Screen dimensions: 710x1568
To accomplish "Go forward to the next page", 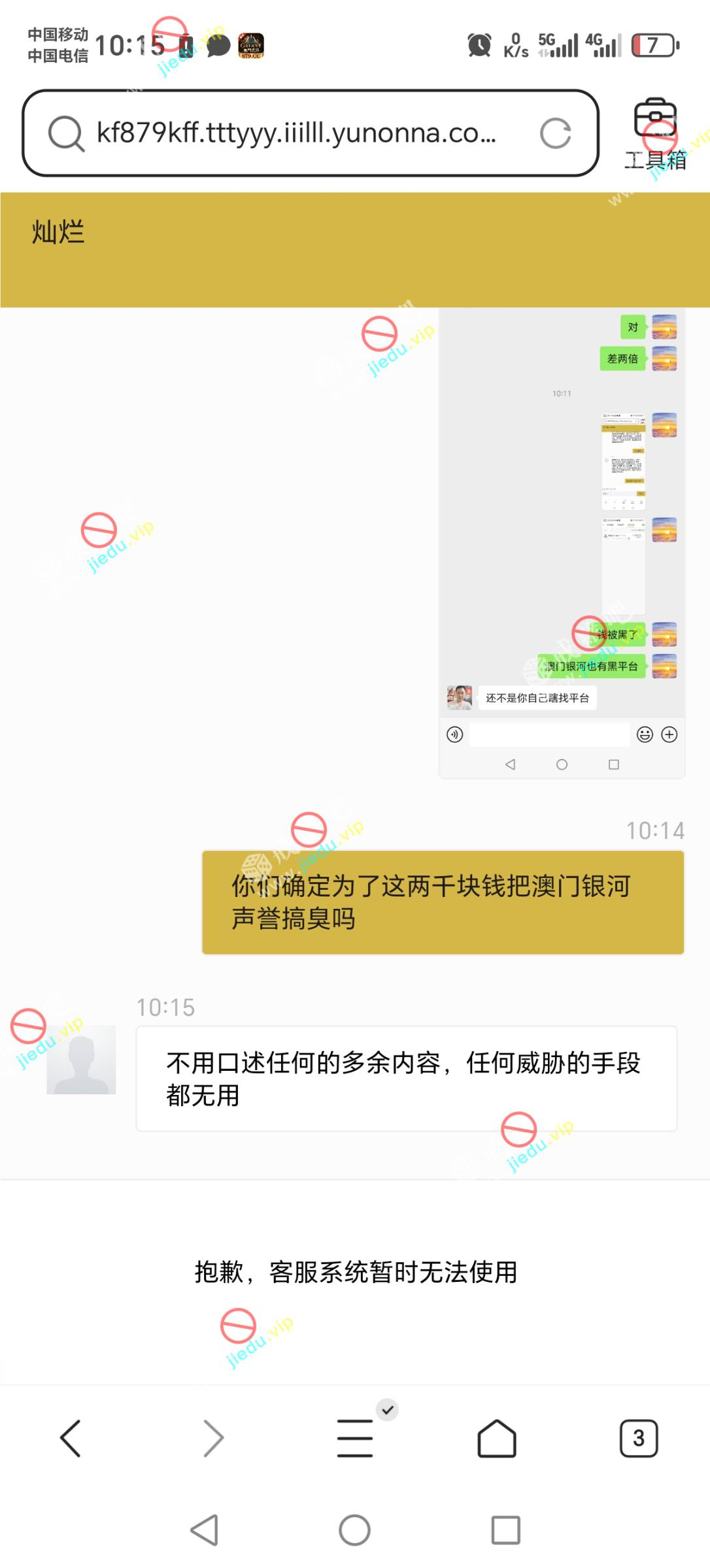I will (213, 1439).
